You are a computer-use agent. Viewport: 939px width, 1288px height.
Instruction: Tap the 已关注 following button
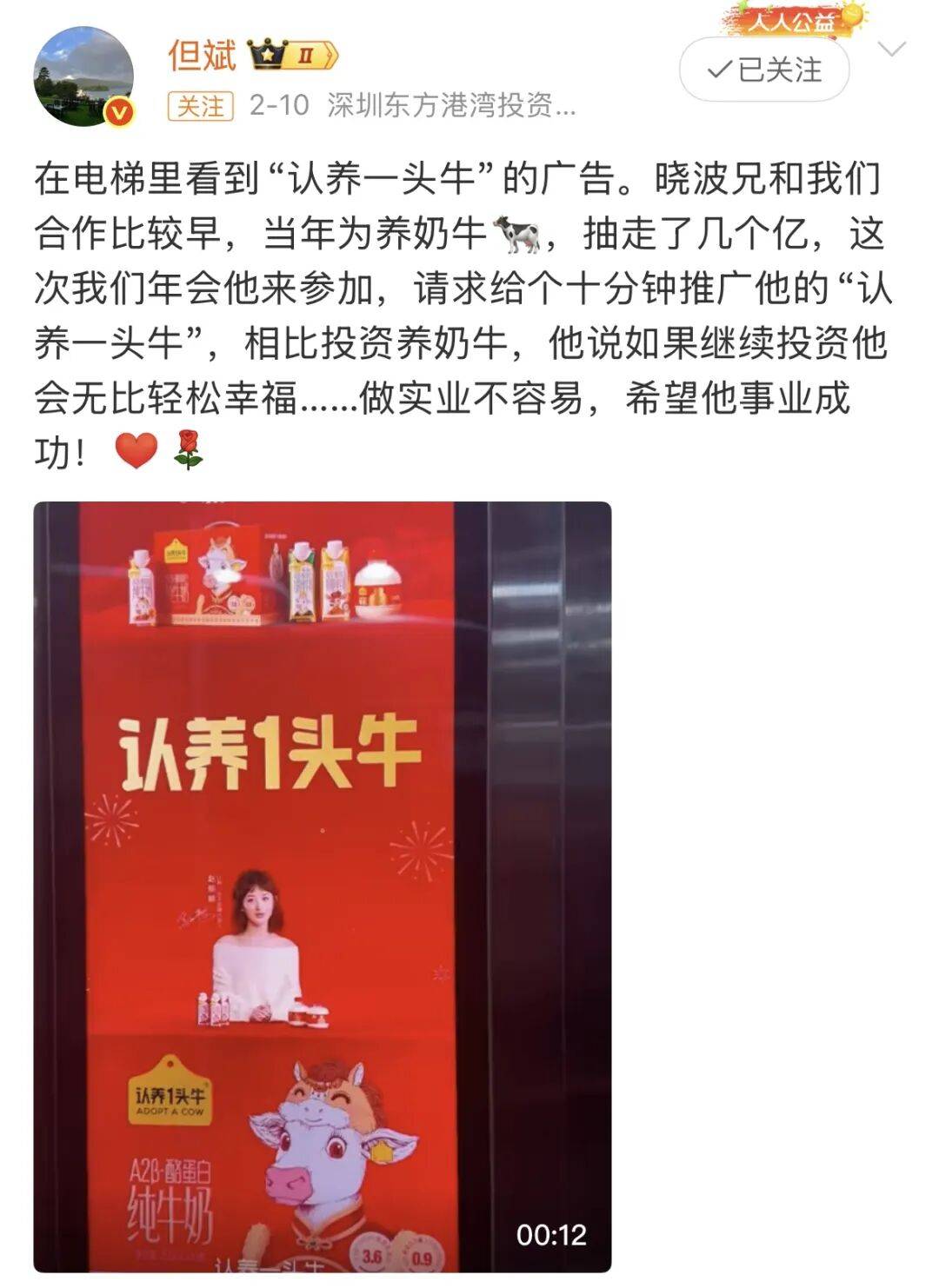(x=764, y=70)
